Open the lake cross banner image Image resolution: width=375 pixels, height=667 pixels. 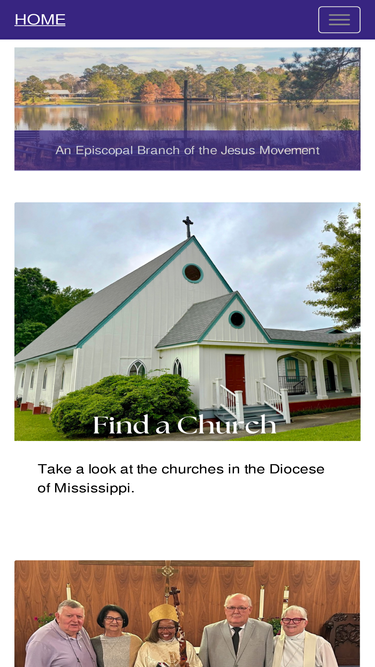(187, 109)
